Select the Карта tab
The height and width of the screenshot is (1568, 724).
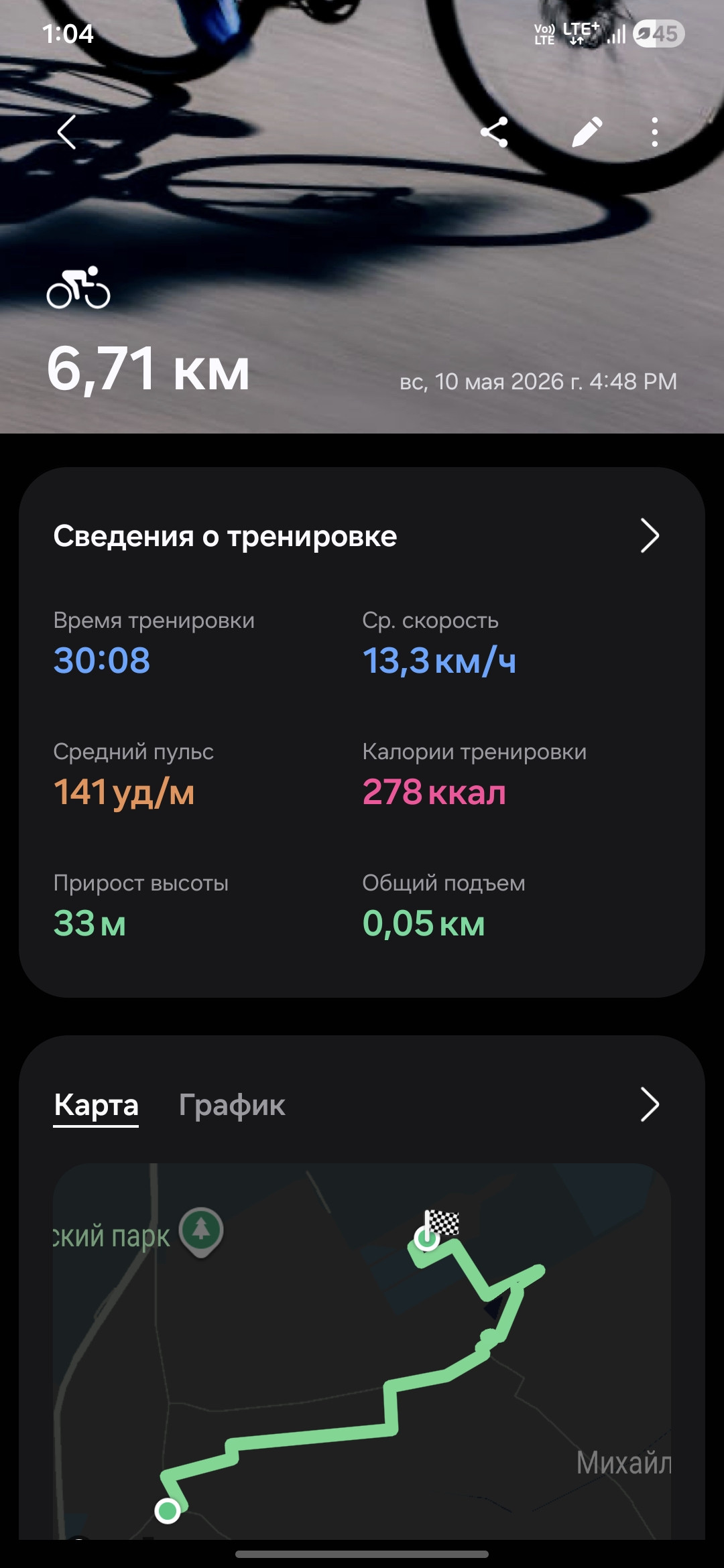click(x=96, y=1105)
